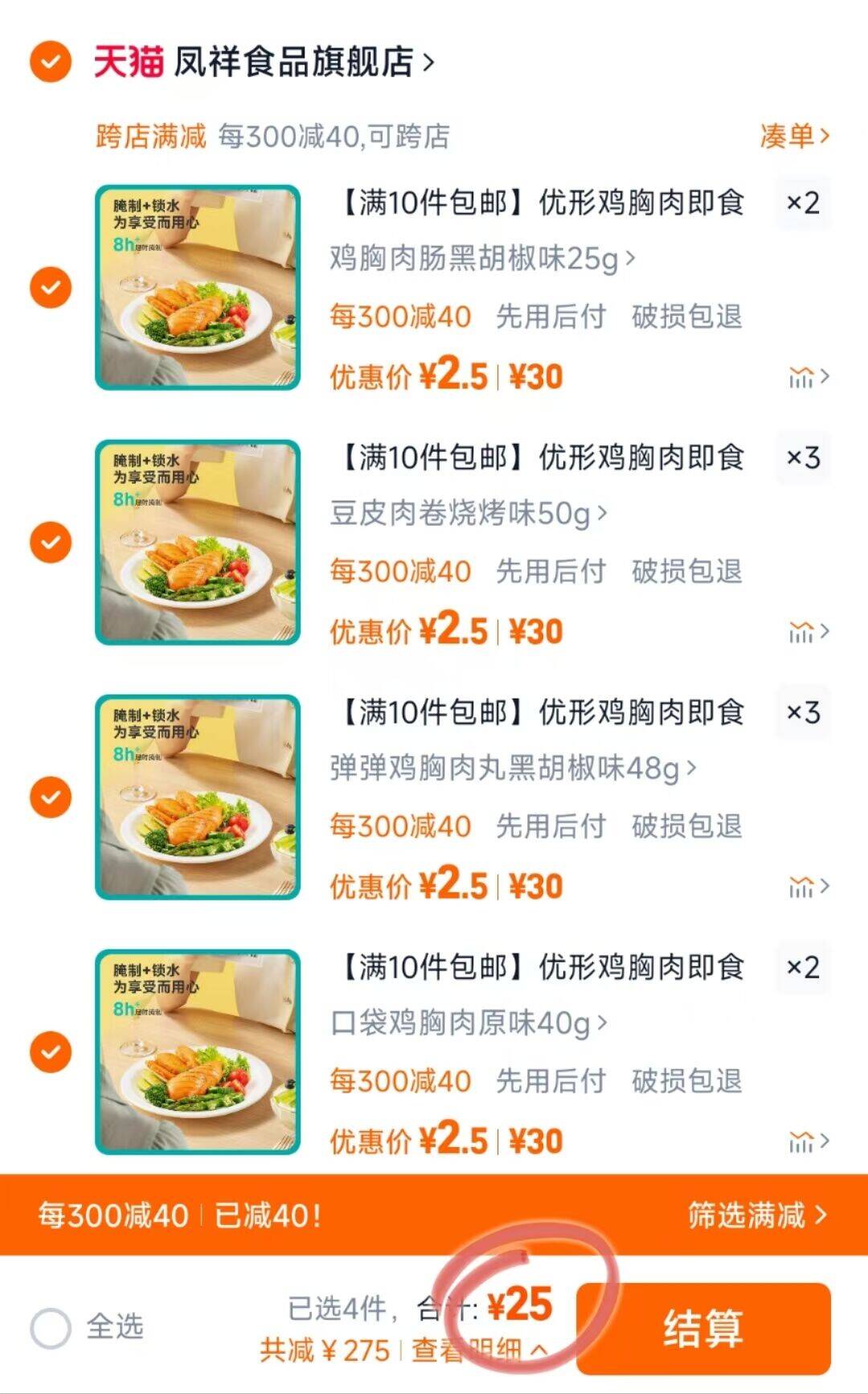The image size is (868, 1394).
Task: Uncheck the 鸡胸肉肠黑胡椒味 item checkbox
Action: tap(50, 287)
